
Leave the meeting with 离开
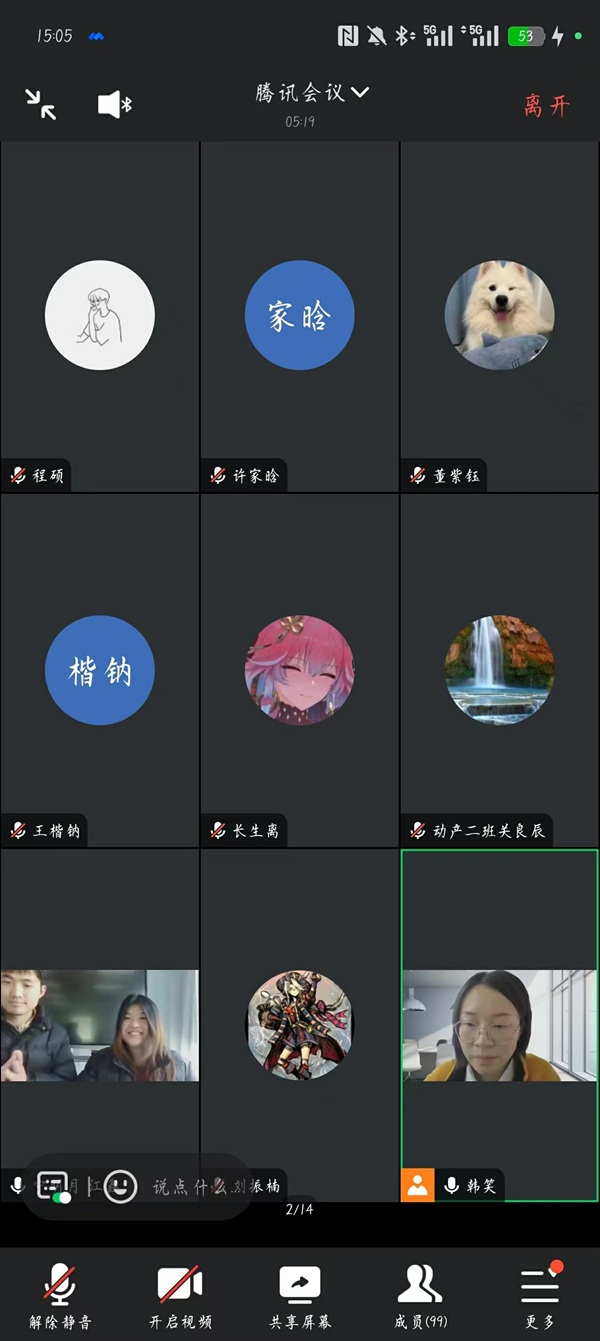[546, 105]
